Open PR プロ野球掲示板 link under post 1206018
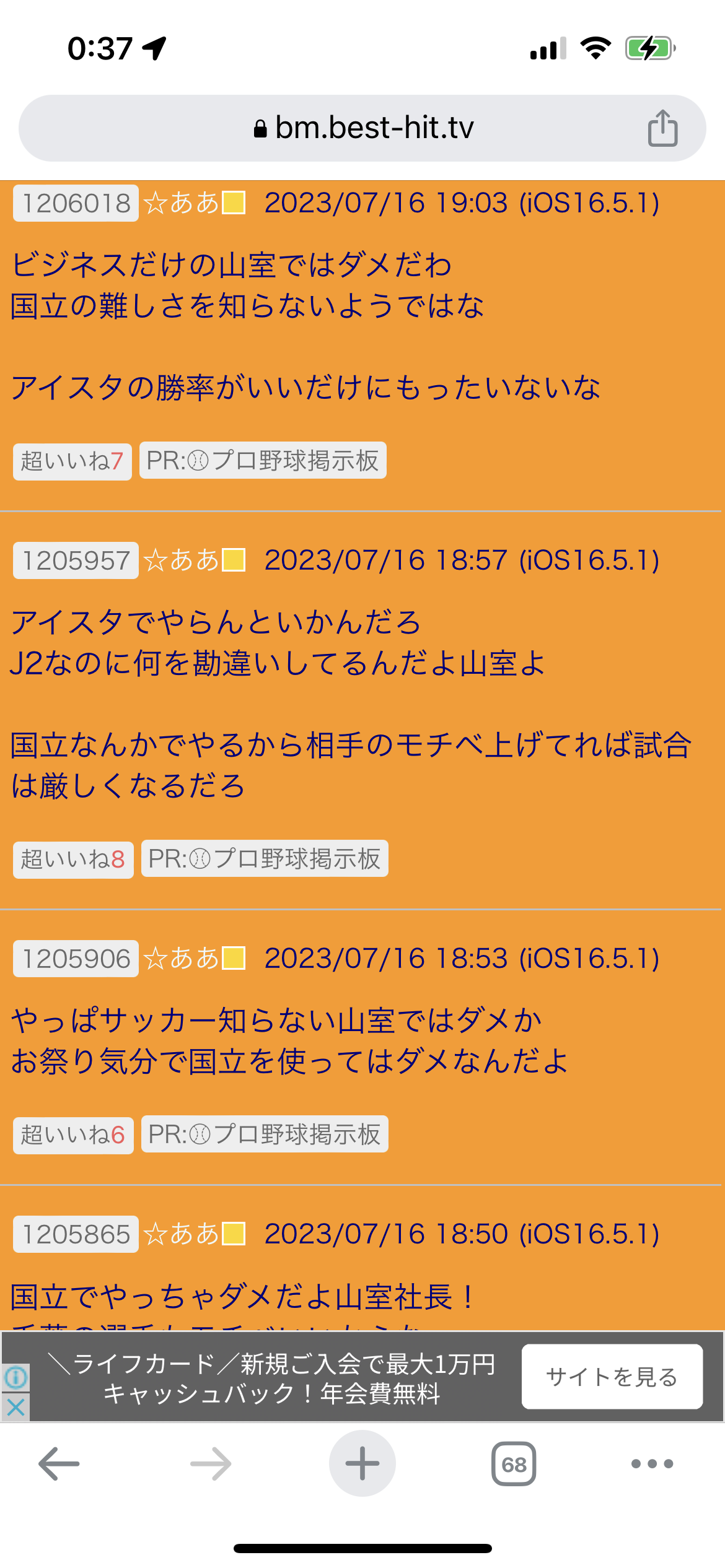The width and height of the screenshot is (725, 1568). [x=263, y=461]
